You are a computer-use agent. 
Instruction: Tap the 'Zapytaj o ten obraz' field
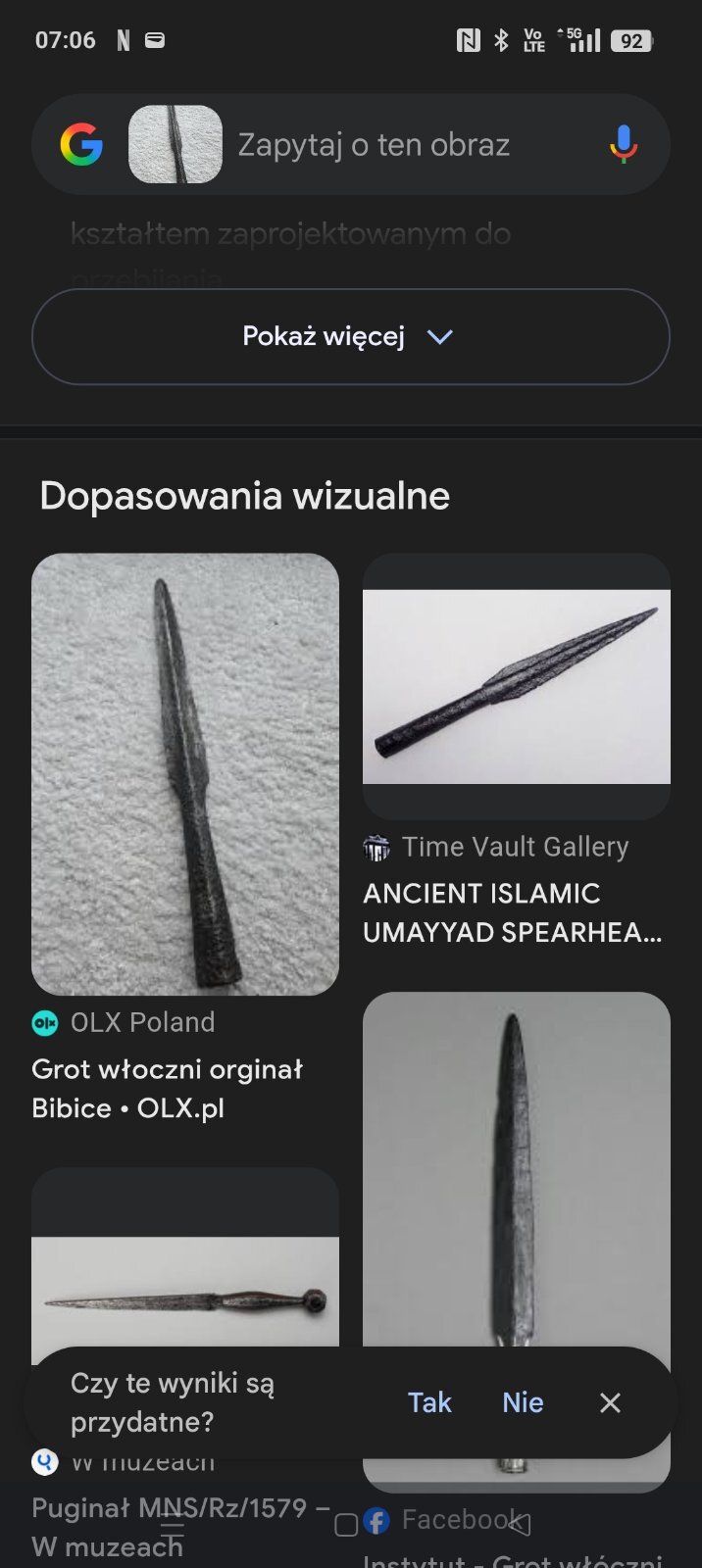(392, 145)
